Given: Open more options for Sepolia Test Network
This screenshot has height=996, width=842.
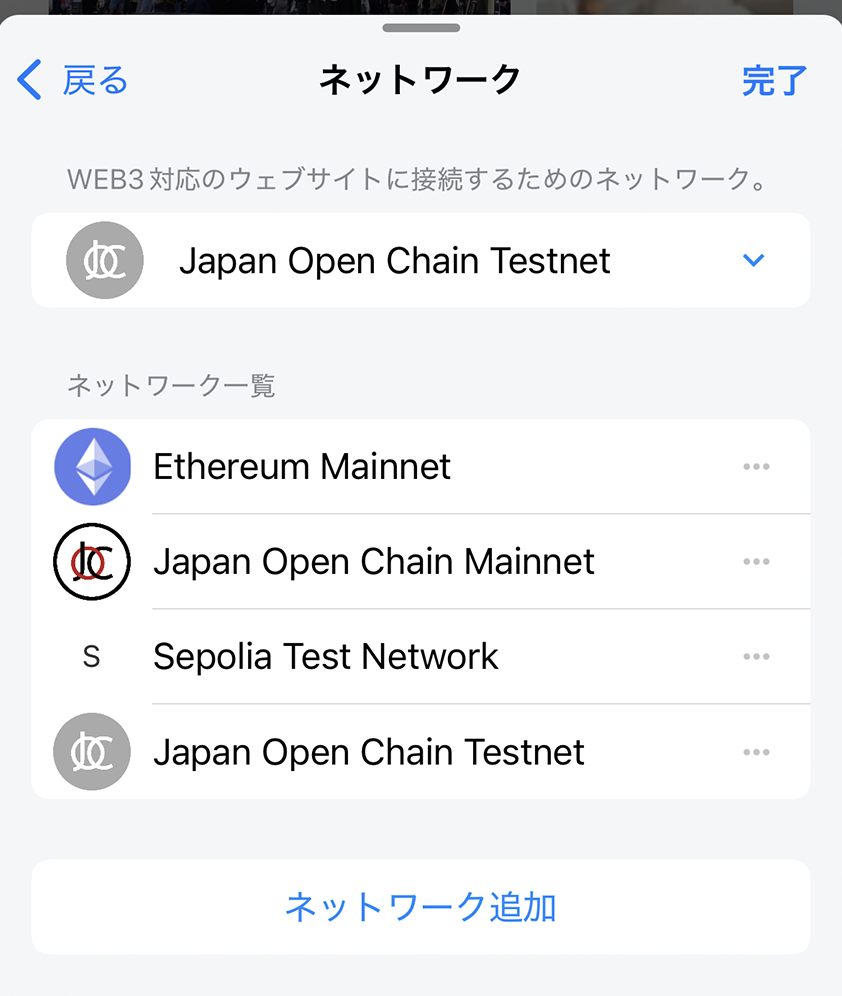Looking at the screenshot, I should pos(756,657).
